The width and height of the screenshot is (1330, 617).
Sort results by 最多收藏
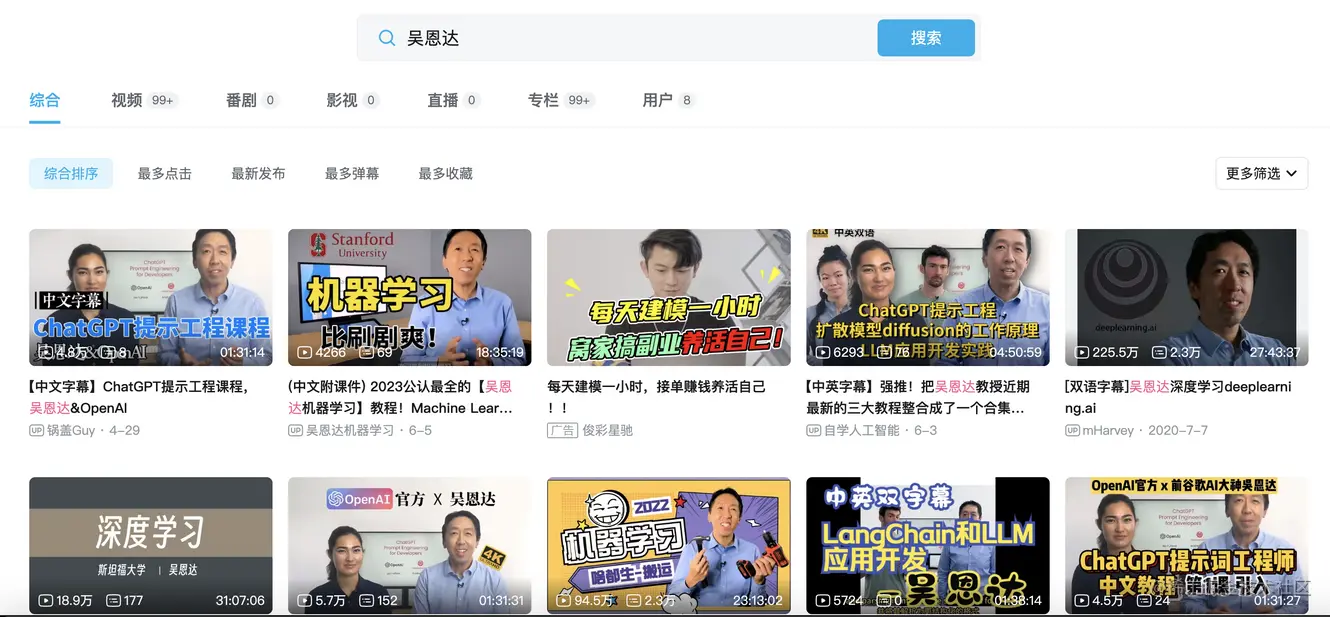click(445, 173)
